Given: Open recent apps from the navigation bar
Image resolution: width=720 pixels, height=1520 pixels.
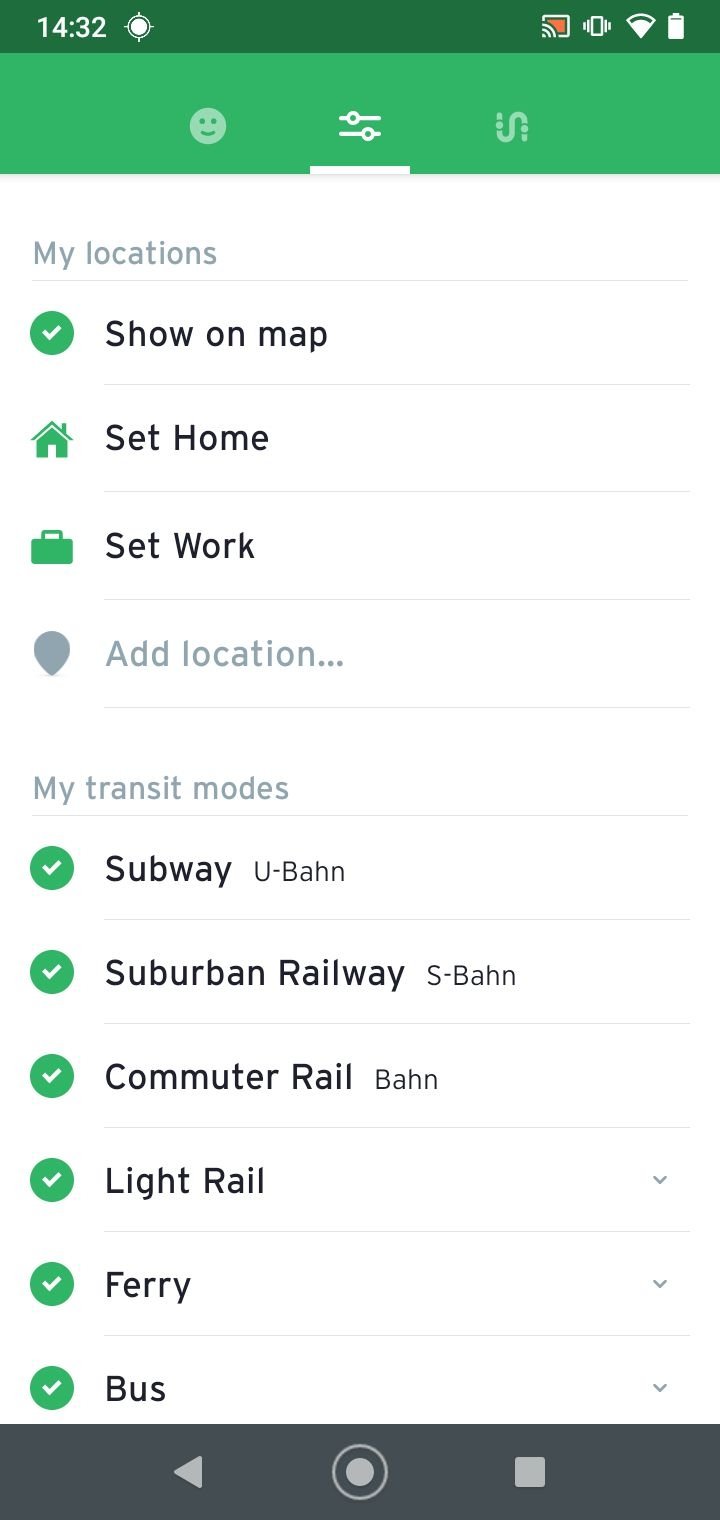Looking at the screenshot, I should point(530,1472).
